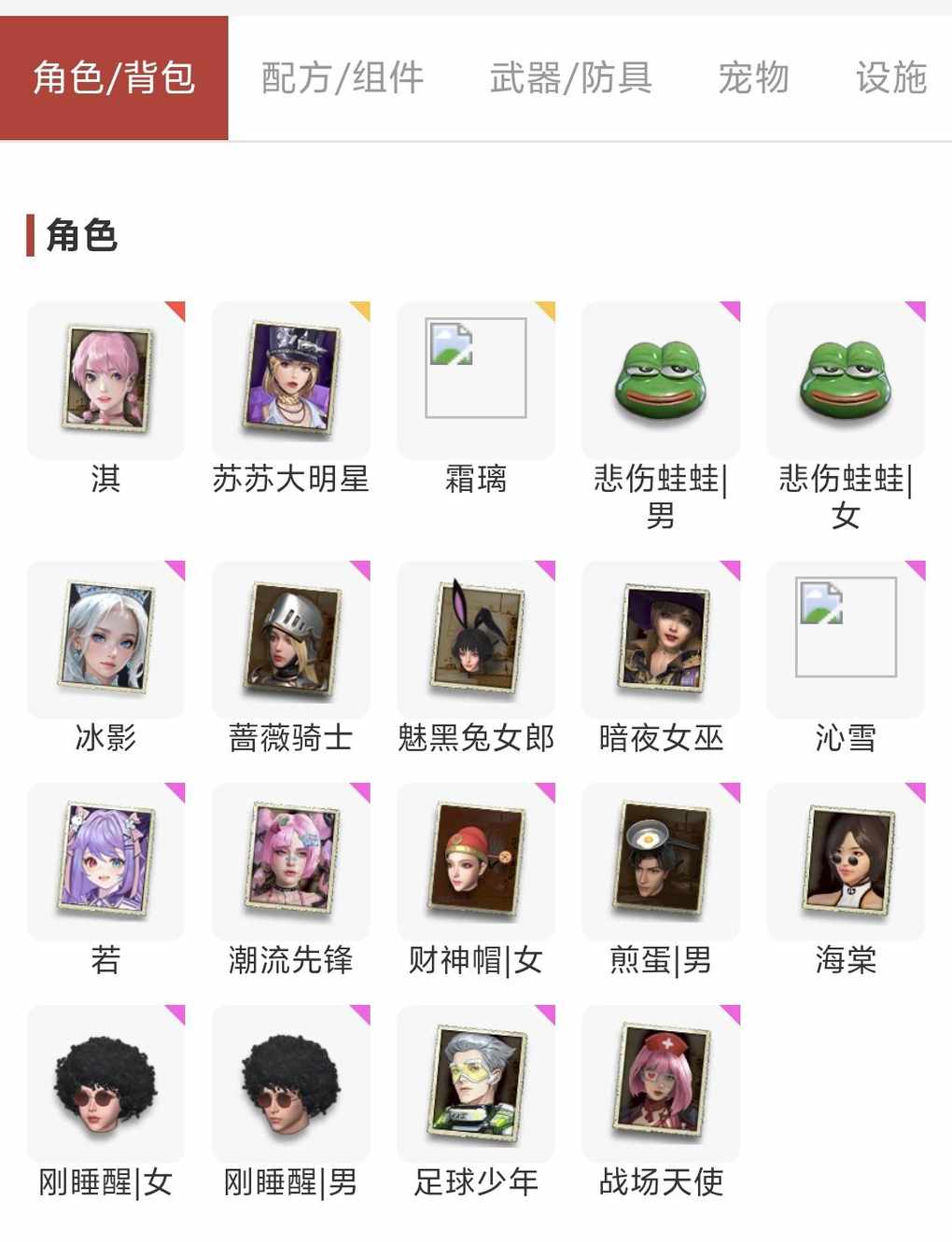Open the 苏苏大明星 character
952x1242 pixels.
290,381
